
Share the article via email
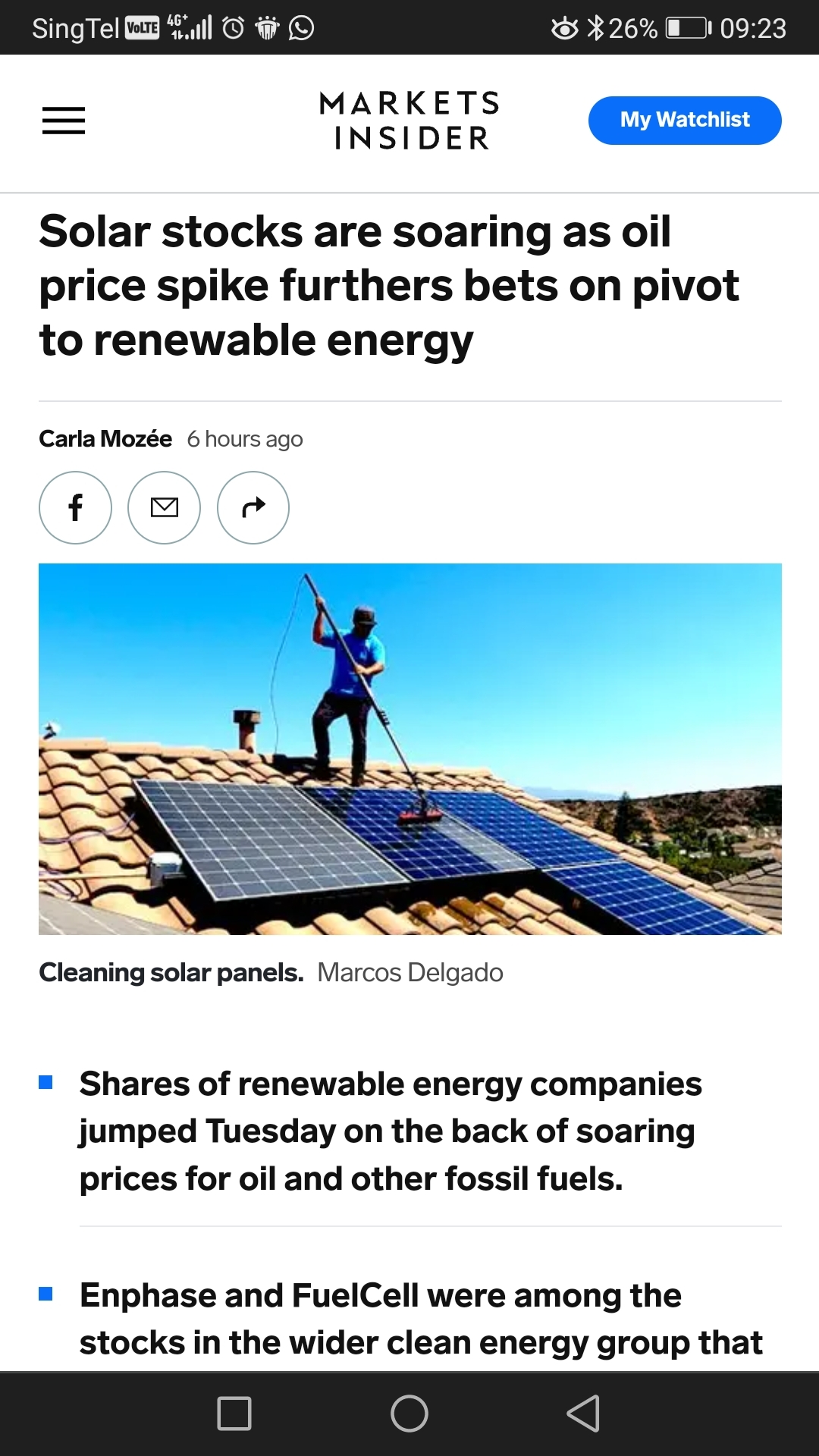point(164,507)
